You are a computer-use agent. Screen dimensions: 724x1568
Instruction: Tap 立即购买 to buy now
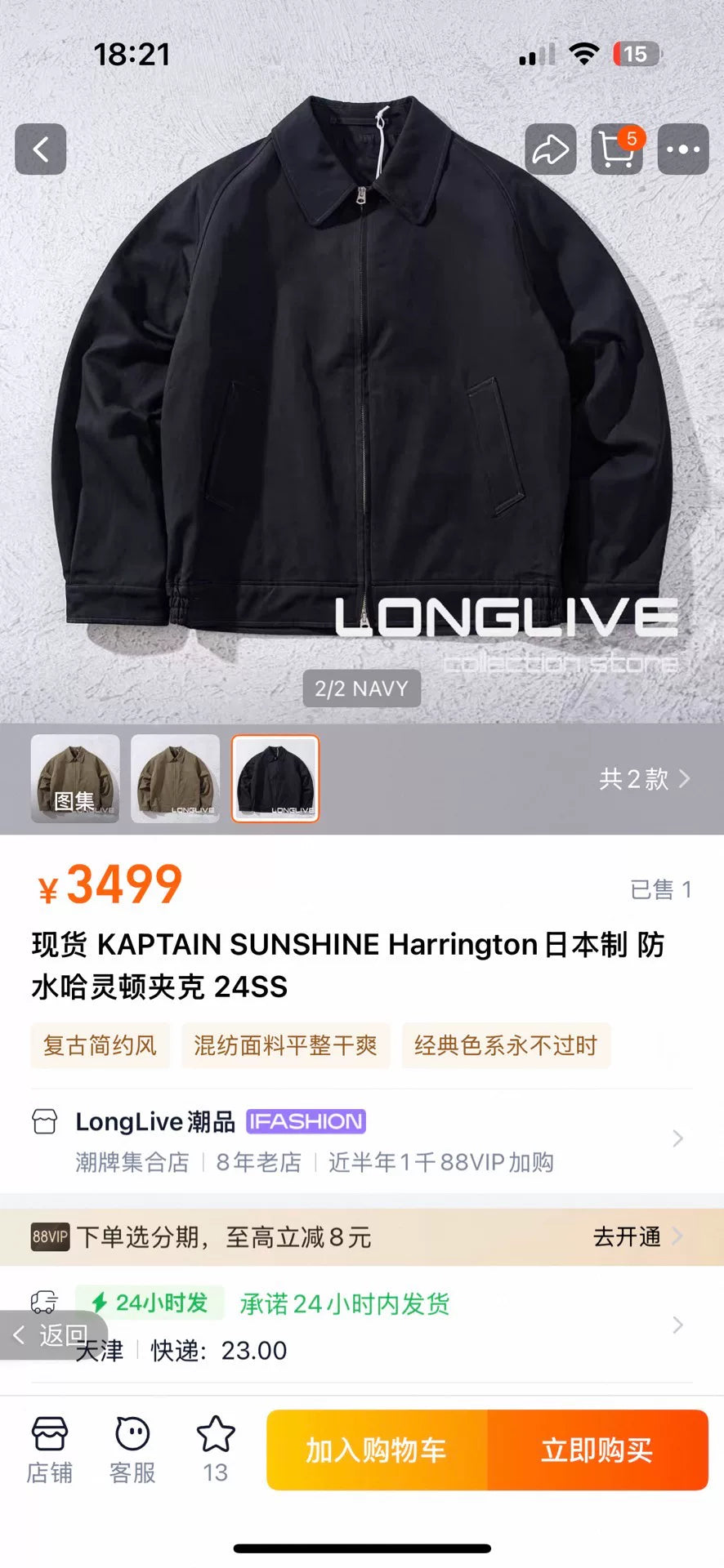click(x=597, y=1450)
